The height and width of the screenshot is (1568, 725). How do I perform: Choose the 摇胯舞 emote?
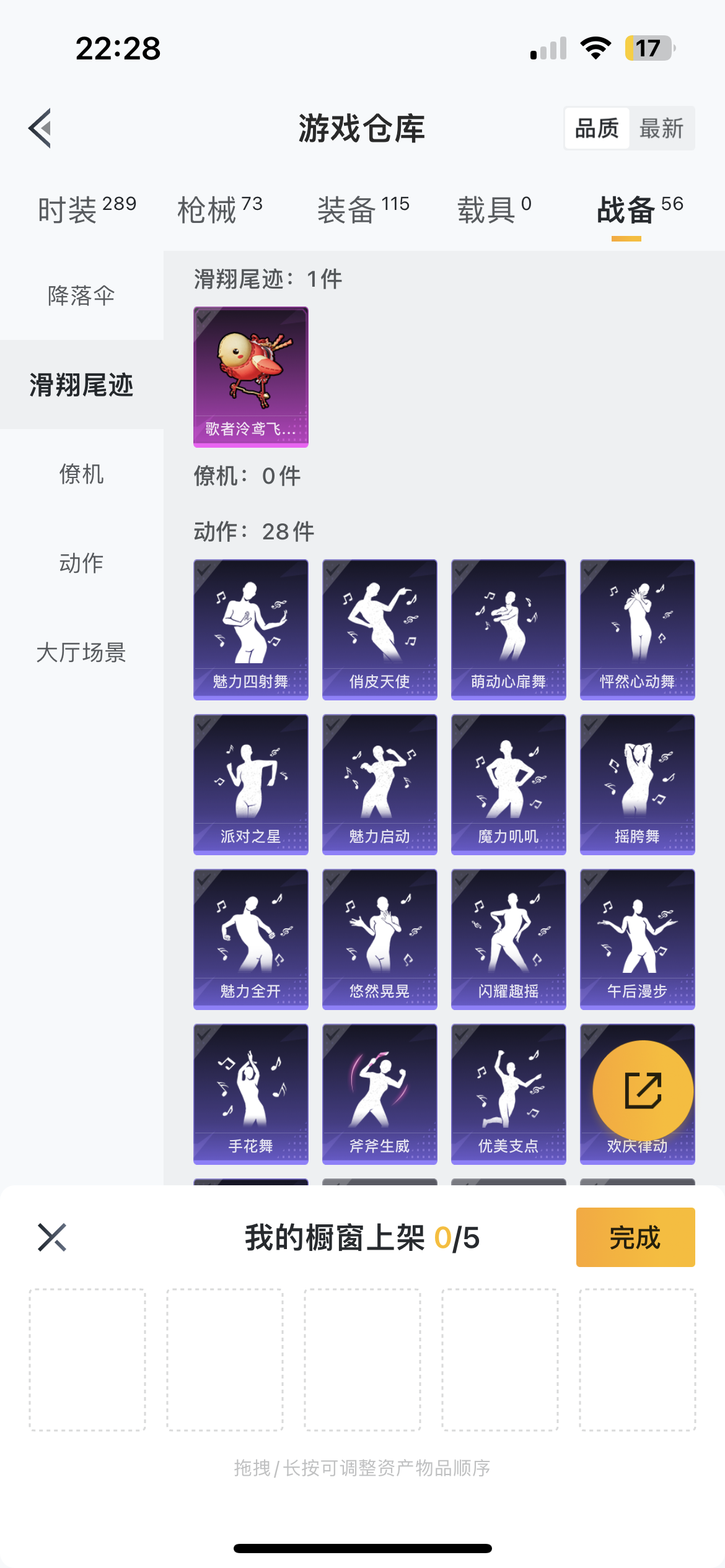(637, 784)
